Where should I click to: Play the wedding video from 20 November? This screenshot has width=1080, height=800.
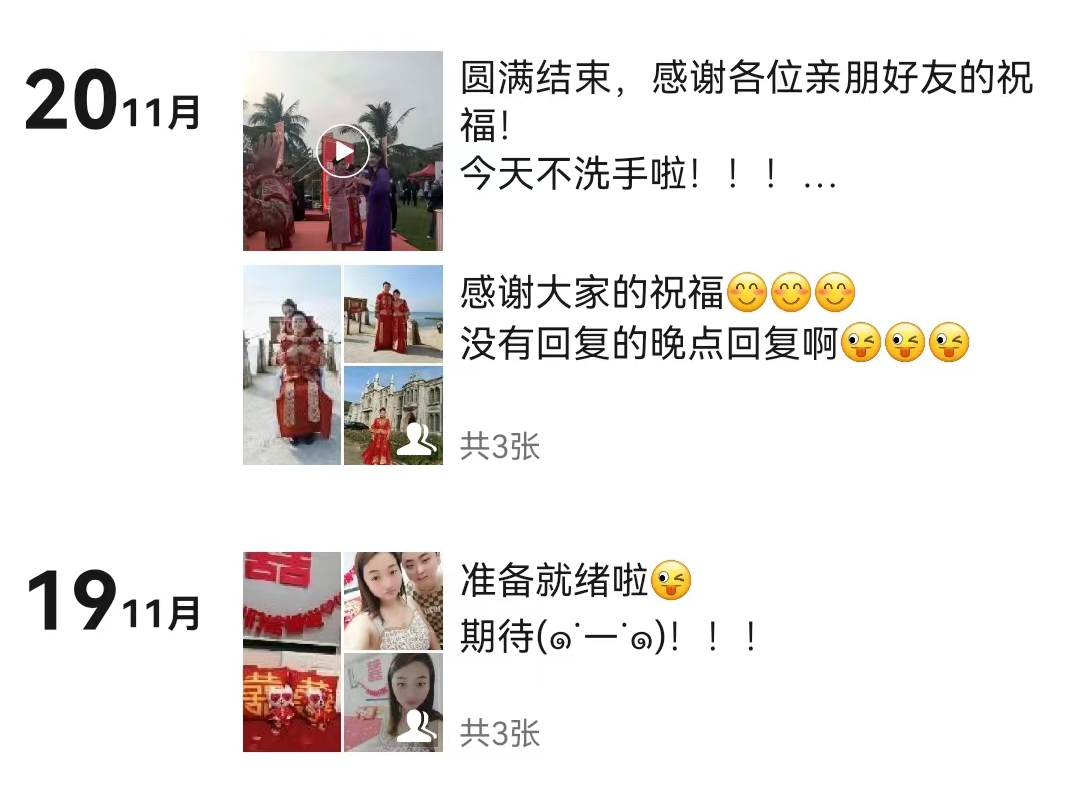click(x=343, y=151)
